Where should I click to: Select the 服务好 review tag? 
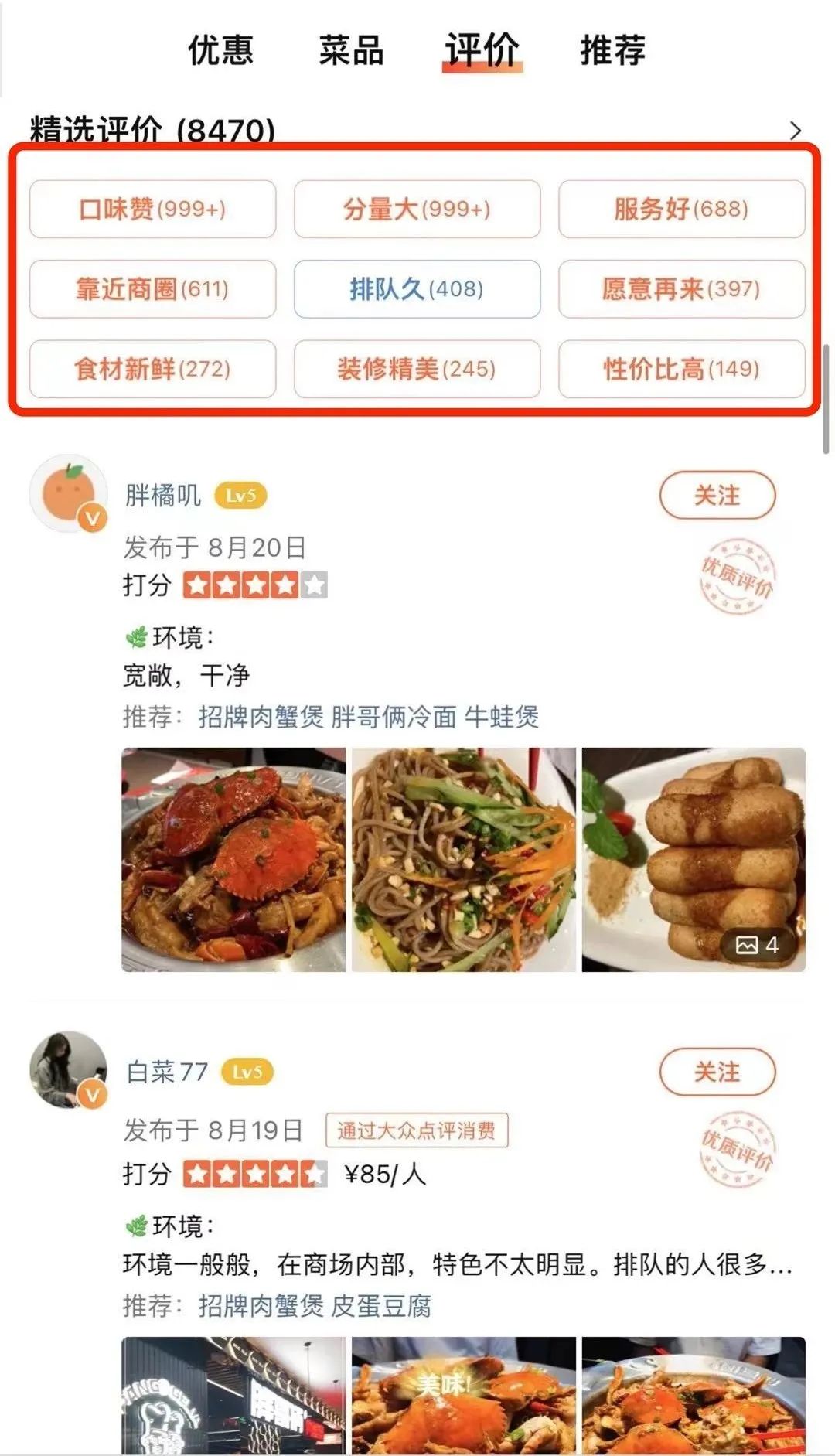pos(681,209)
